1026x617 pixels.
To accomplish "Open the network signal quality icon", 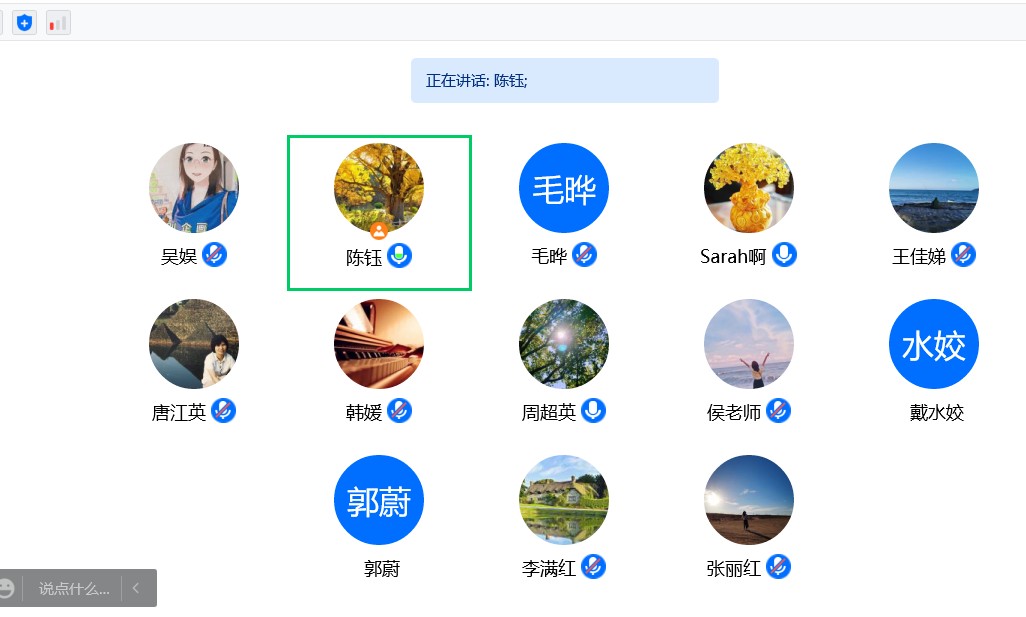I will point(58,22).
